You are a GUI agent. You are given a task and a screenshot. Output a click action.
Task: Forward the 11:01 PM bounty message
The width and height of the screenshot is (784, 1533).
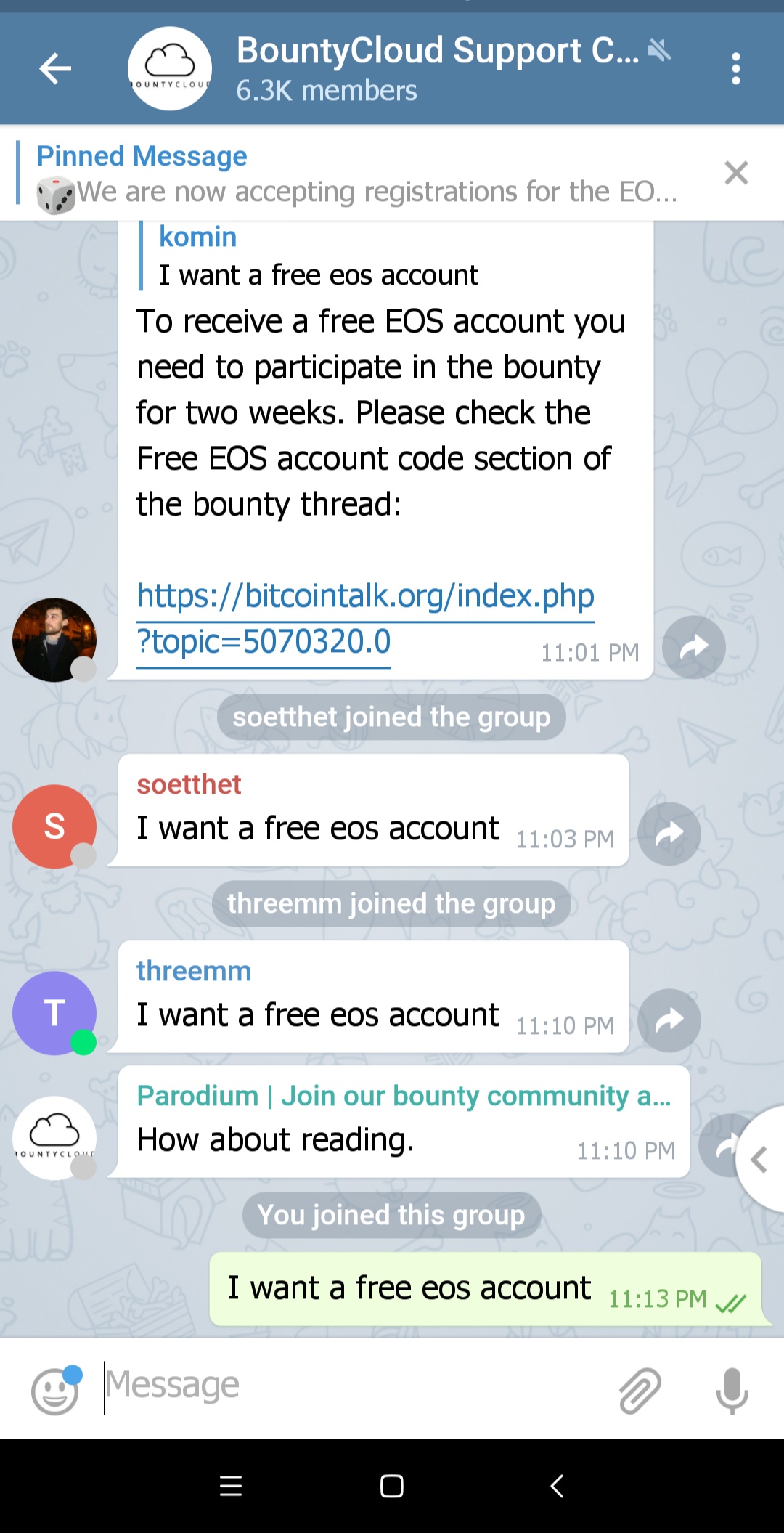click(x=694, y=647)
